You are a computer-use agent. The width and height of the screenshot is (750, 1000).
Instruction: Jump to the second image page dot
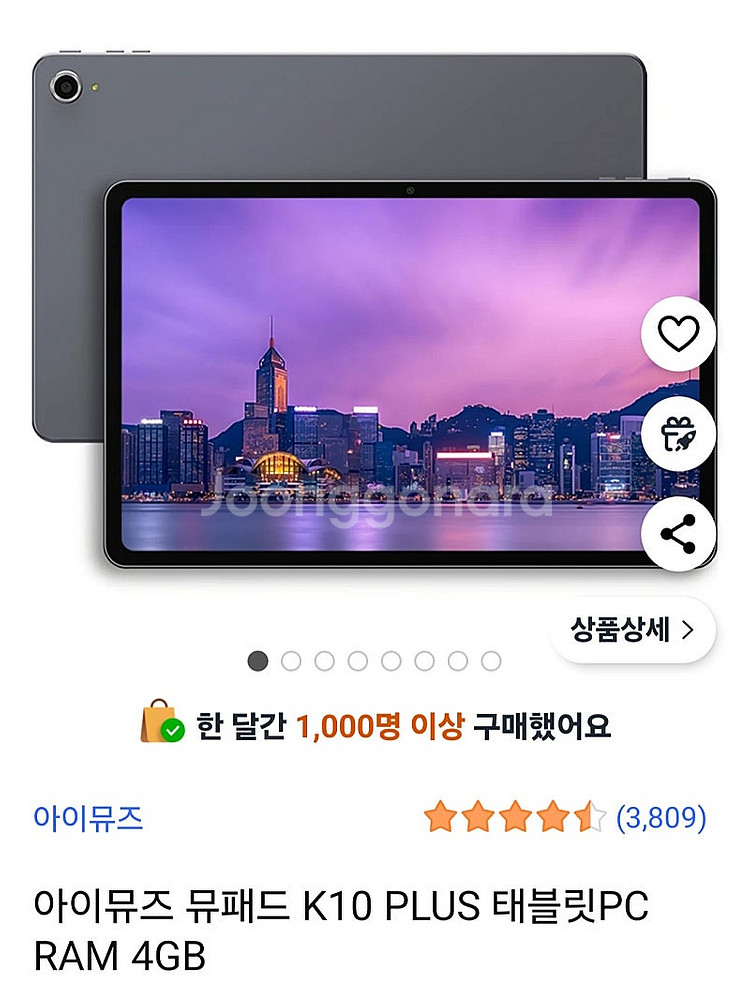pos(291,661)
